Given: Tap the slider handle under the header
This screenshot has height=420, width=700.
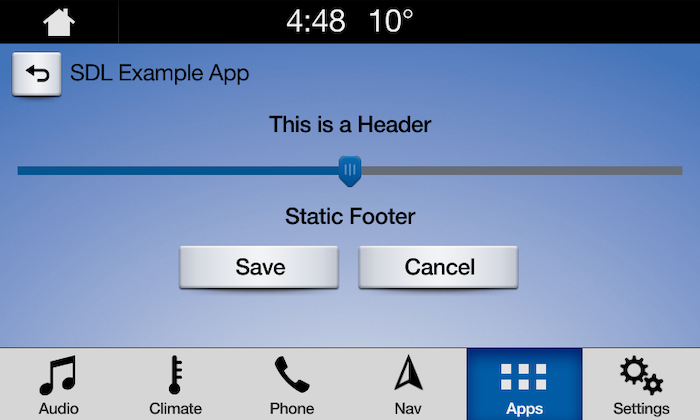Looking at the screenshot, I should click(349, 170).
